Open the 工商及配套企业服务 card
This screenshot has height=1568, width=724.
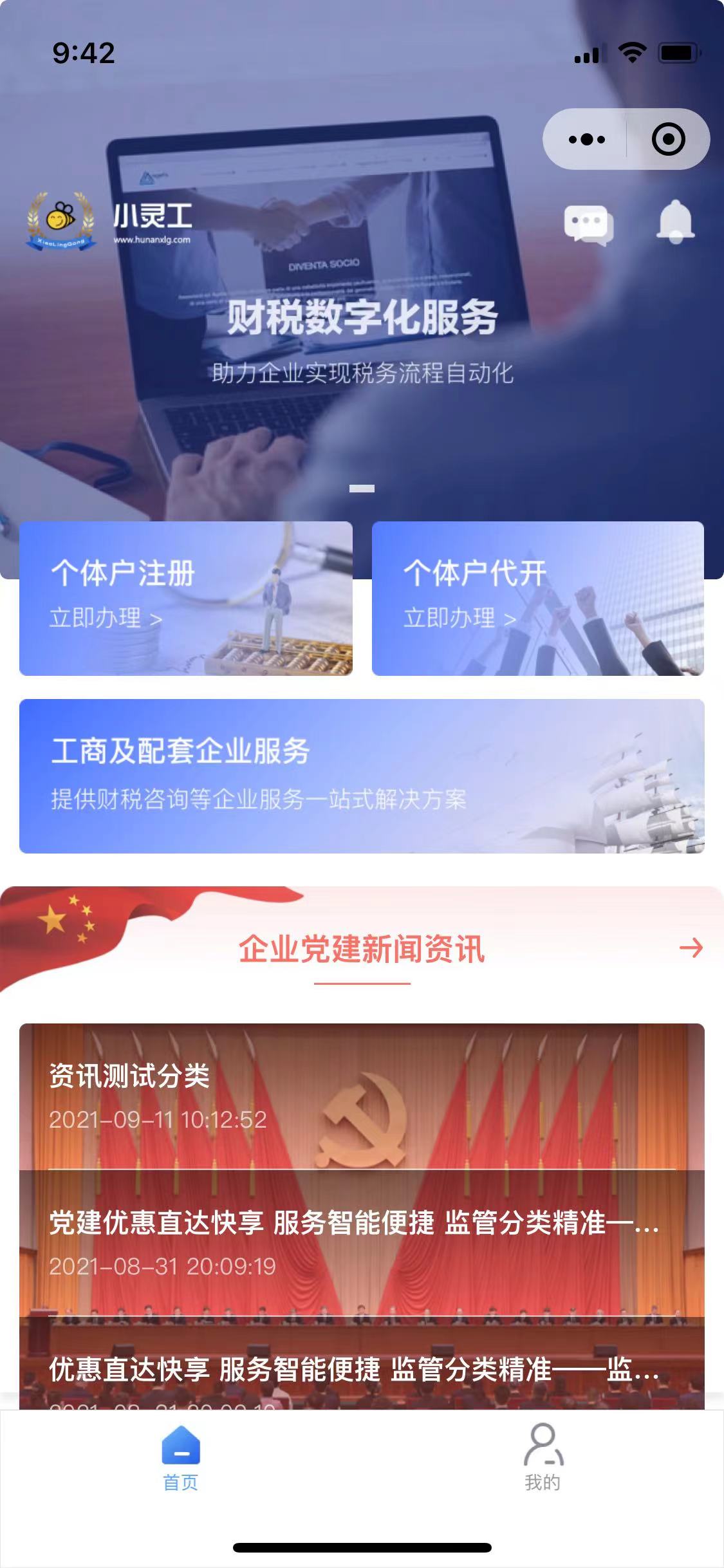pos(362,776)
